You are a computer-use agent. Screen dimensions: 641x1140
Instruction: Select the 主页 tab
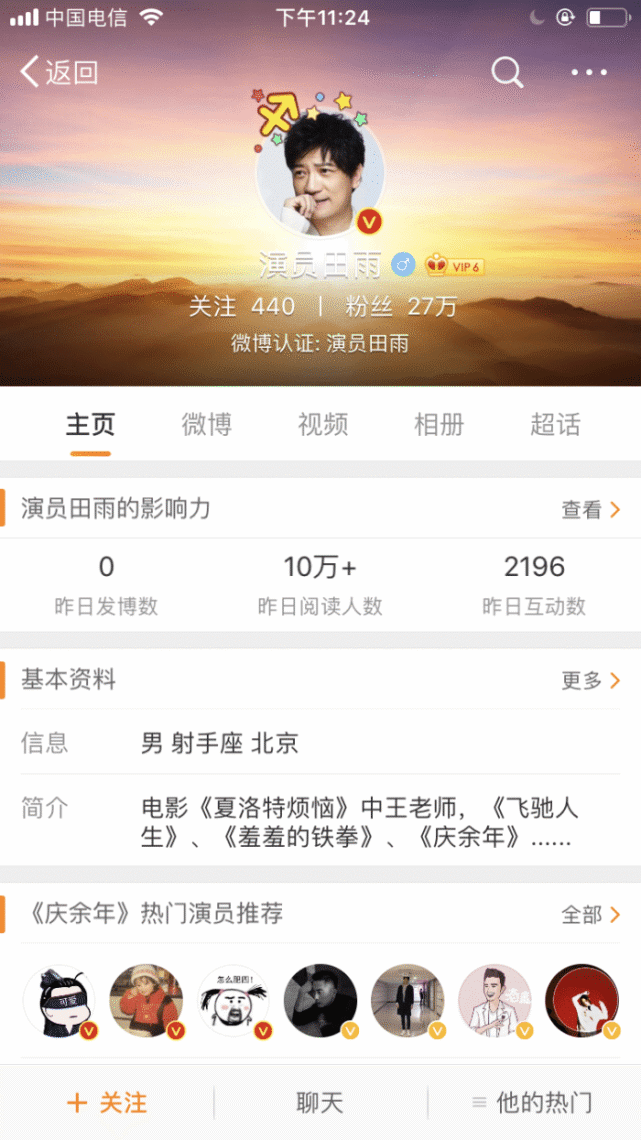91,424
